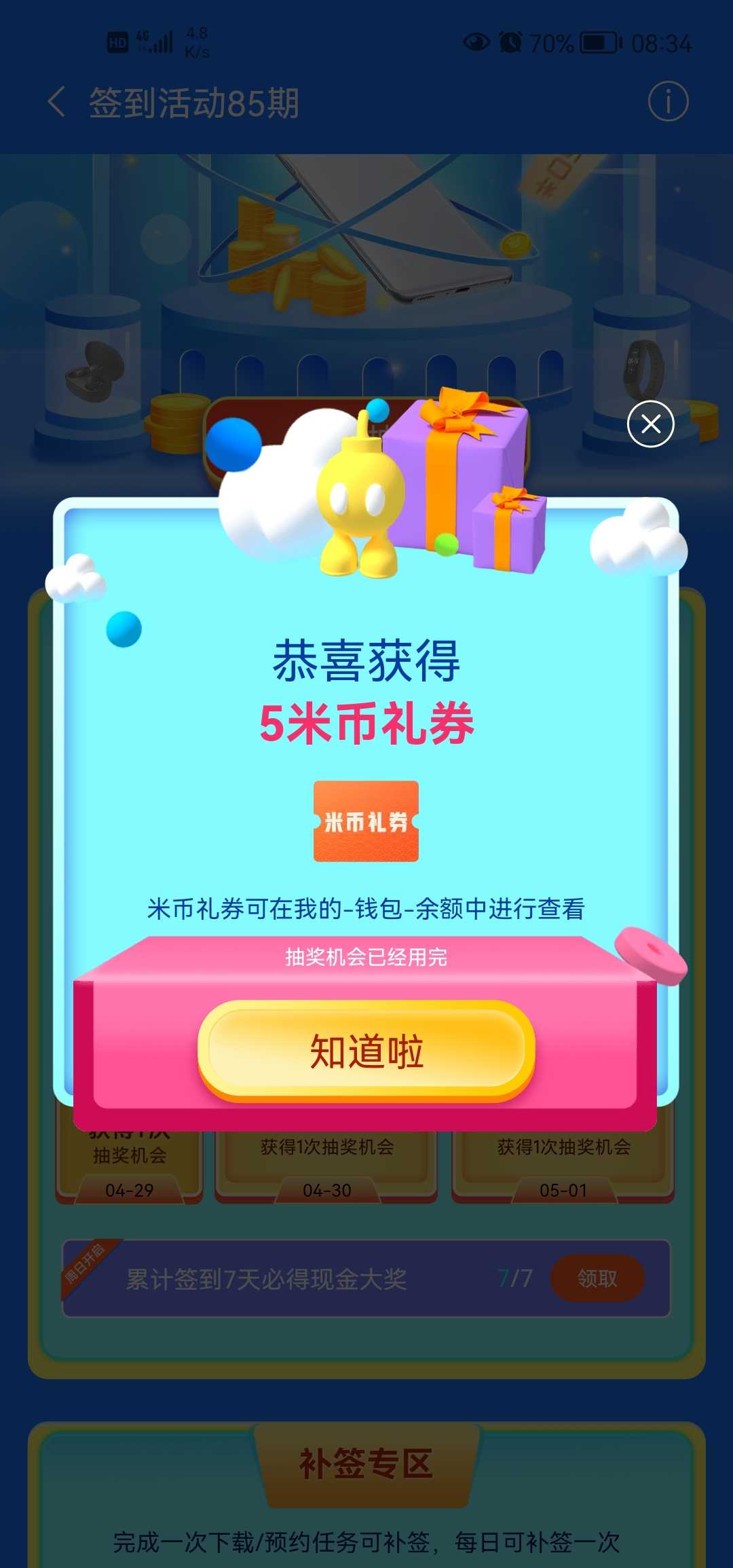The image size is (733, 1568).
Task: Dismiss the reward popup with the X
Action: pyautogui.click(x=650, y=424)
